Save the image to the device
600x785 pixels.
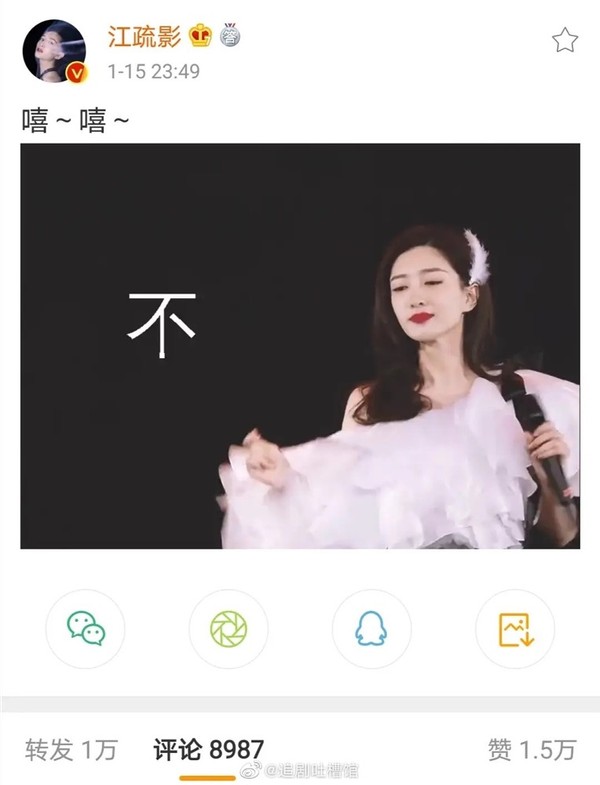(514, 629)
